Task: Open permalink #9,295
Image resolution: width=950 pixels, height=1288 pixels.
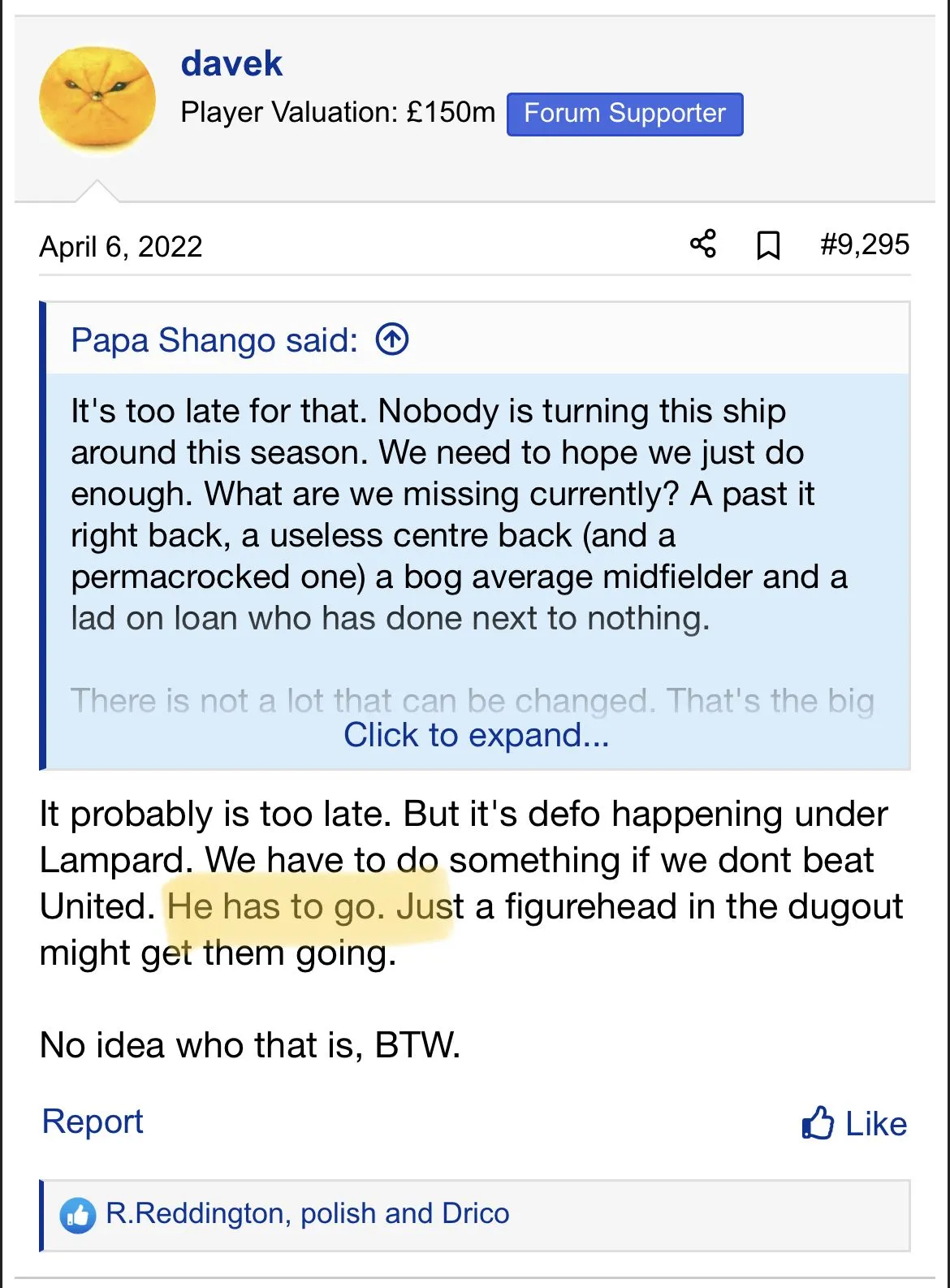Action: (x=864, y=244)
